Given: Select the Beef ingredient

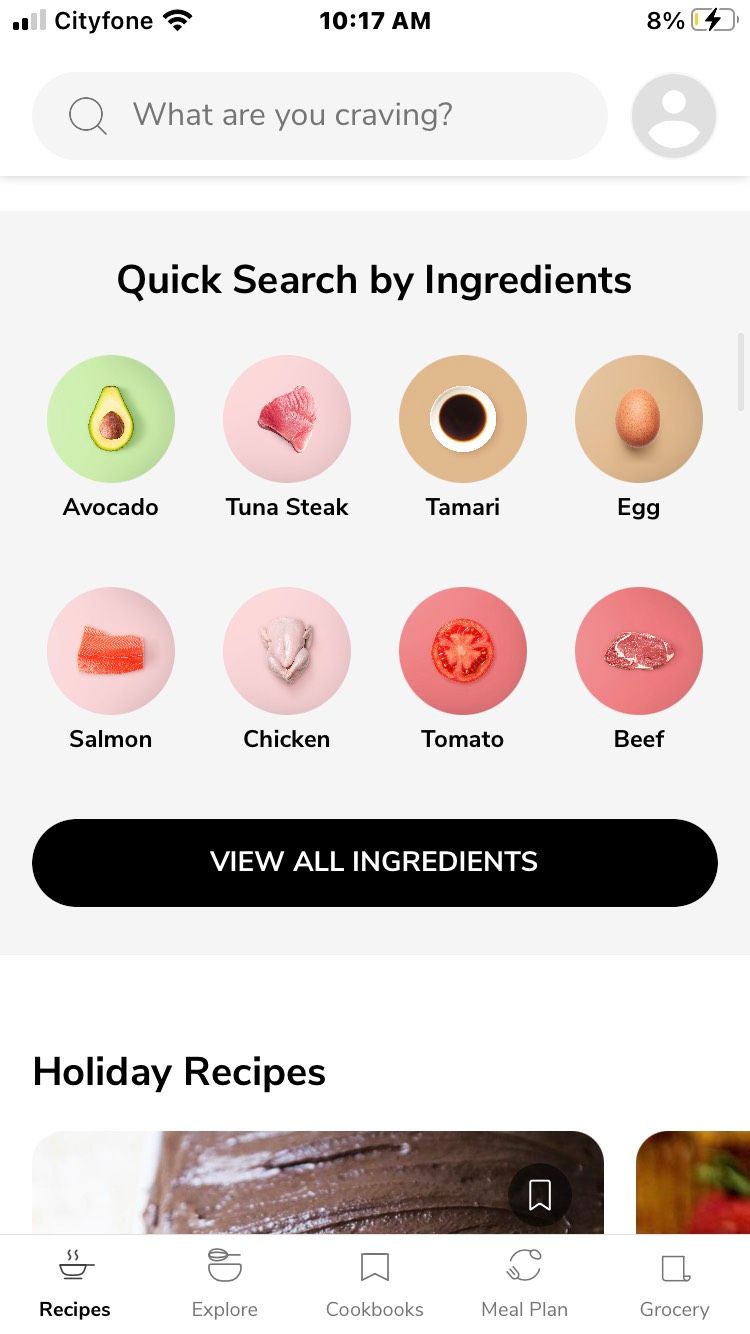Looking at the screenshot, I should (638, 650).
